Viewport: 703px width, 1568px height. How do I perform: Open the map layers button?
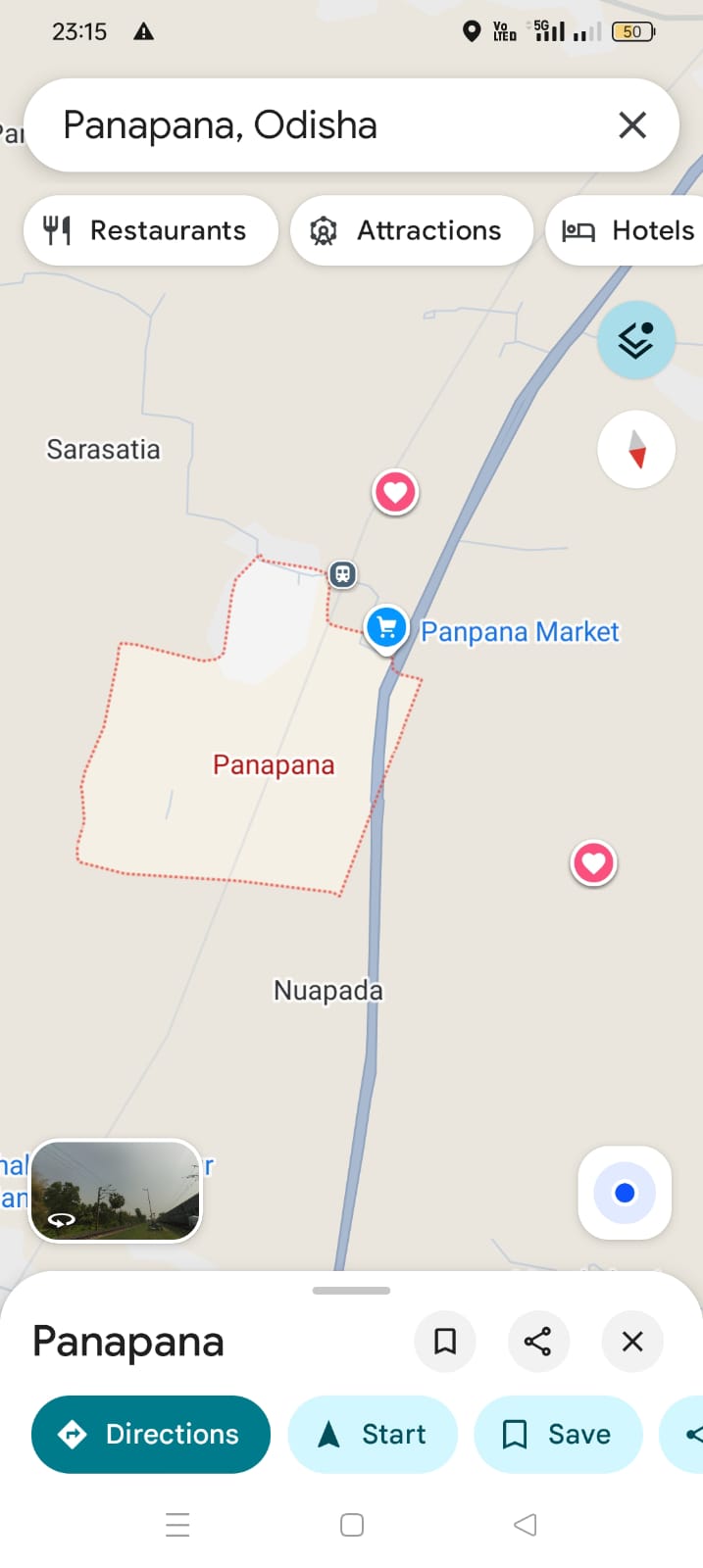pyautogui.click(x=635, y=341)
